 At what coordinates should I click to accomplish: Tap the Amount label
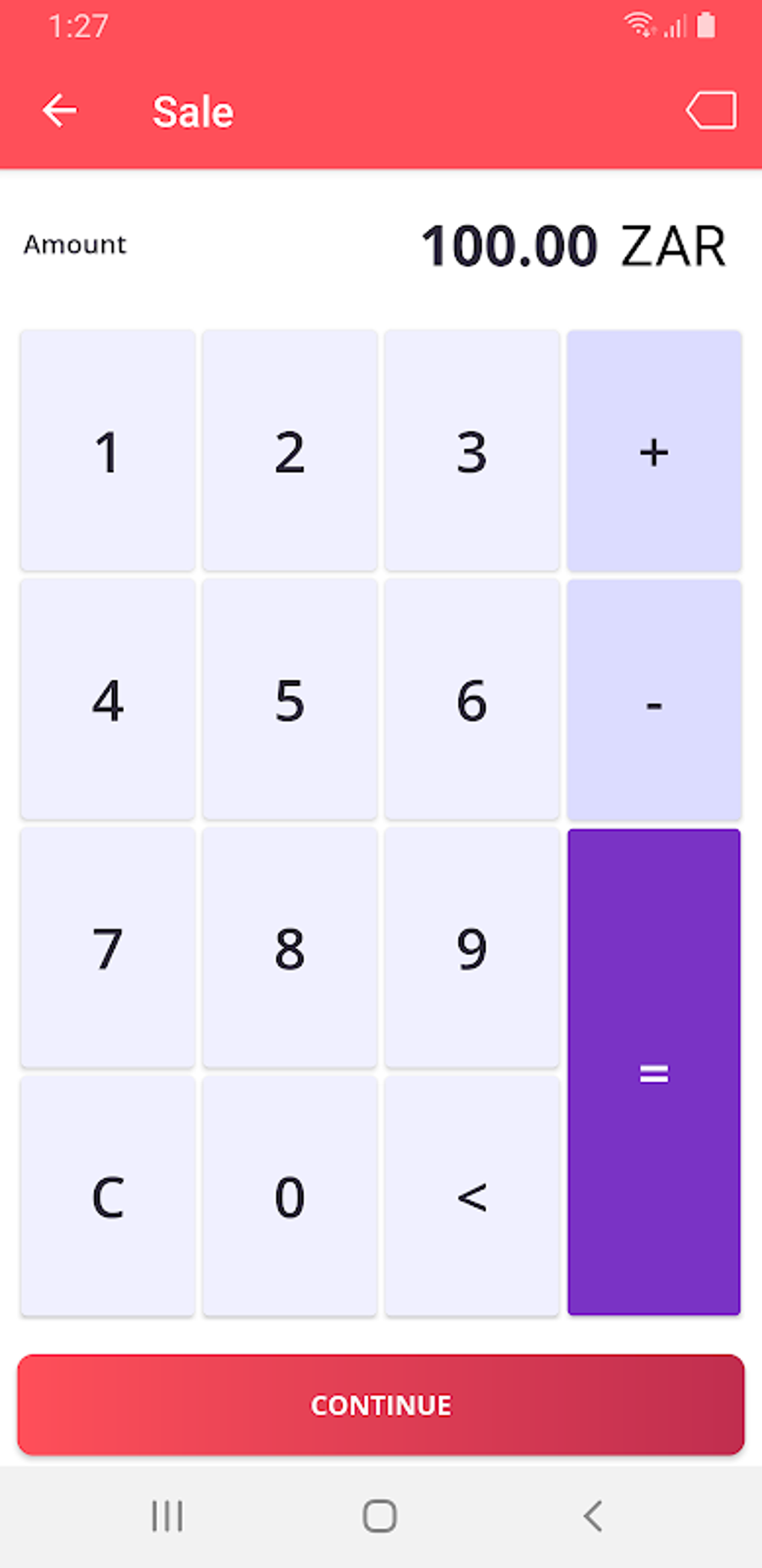[75, 244]
